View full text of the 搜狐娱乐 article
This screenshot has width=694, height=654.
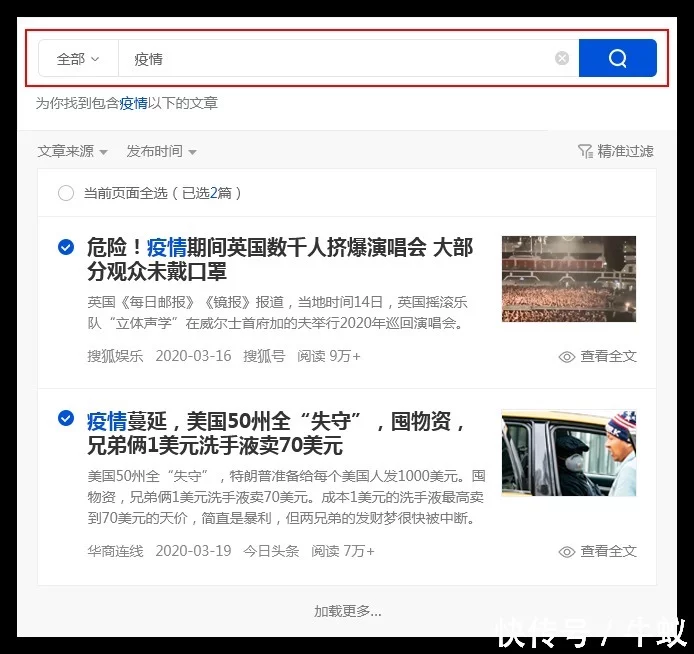pyautogui.click(x=597, y=356)
